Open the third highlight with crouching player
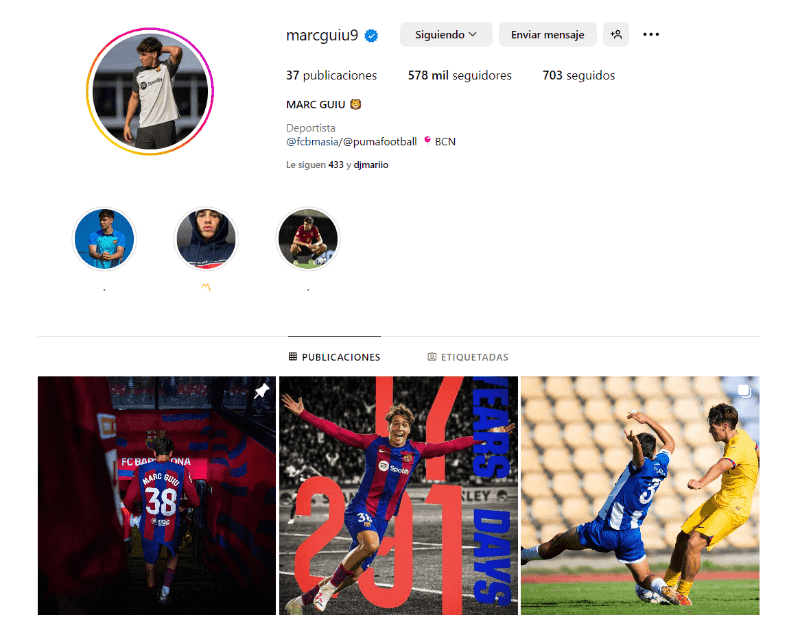This screenshot has width=800, height=617. coord(308,240)
